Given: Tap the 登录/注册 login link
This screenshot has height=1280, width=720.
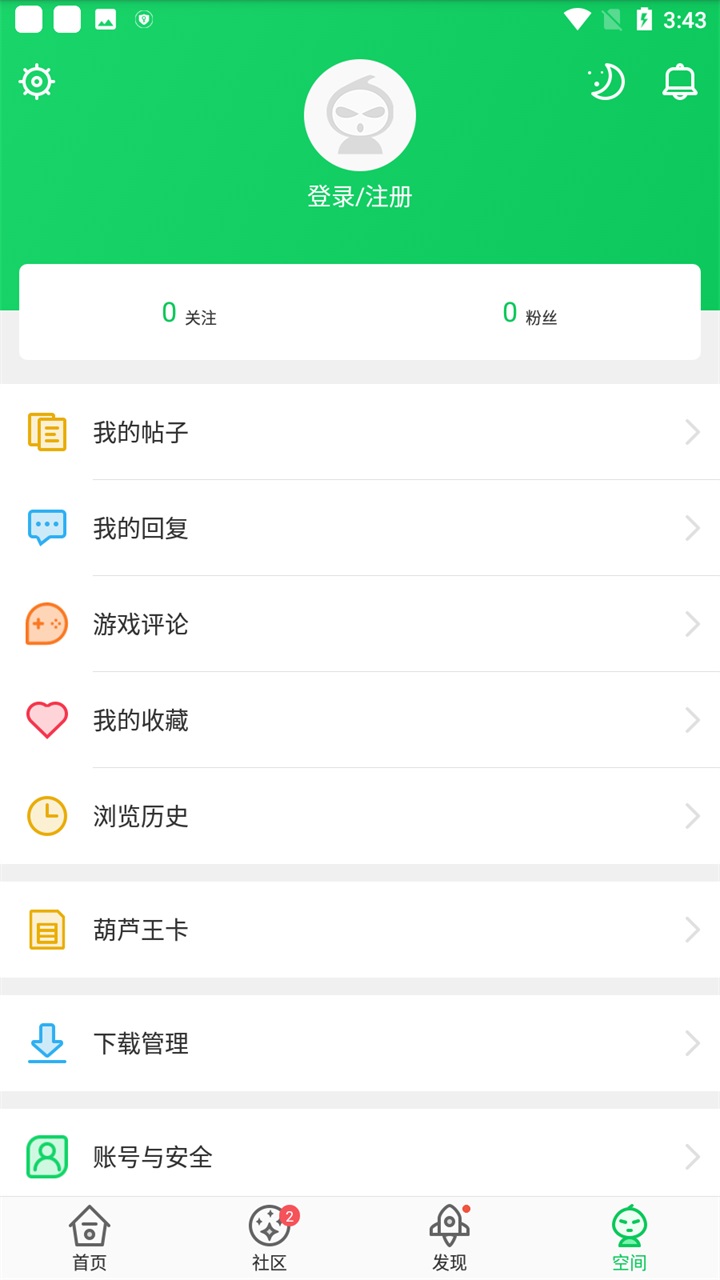Looking at the screenshot, I should (x=360, y=197).
